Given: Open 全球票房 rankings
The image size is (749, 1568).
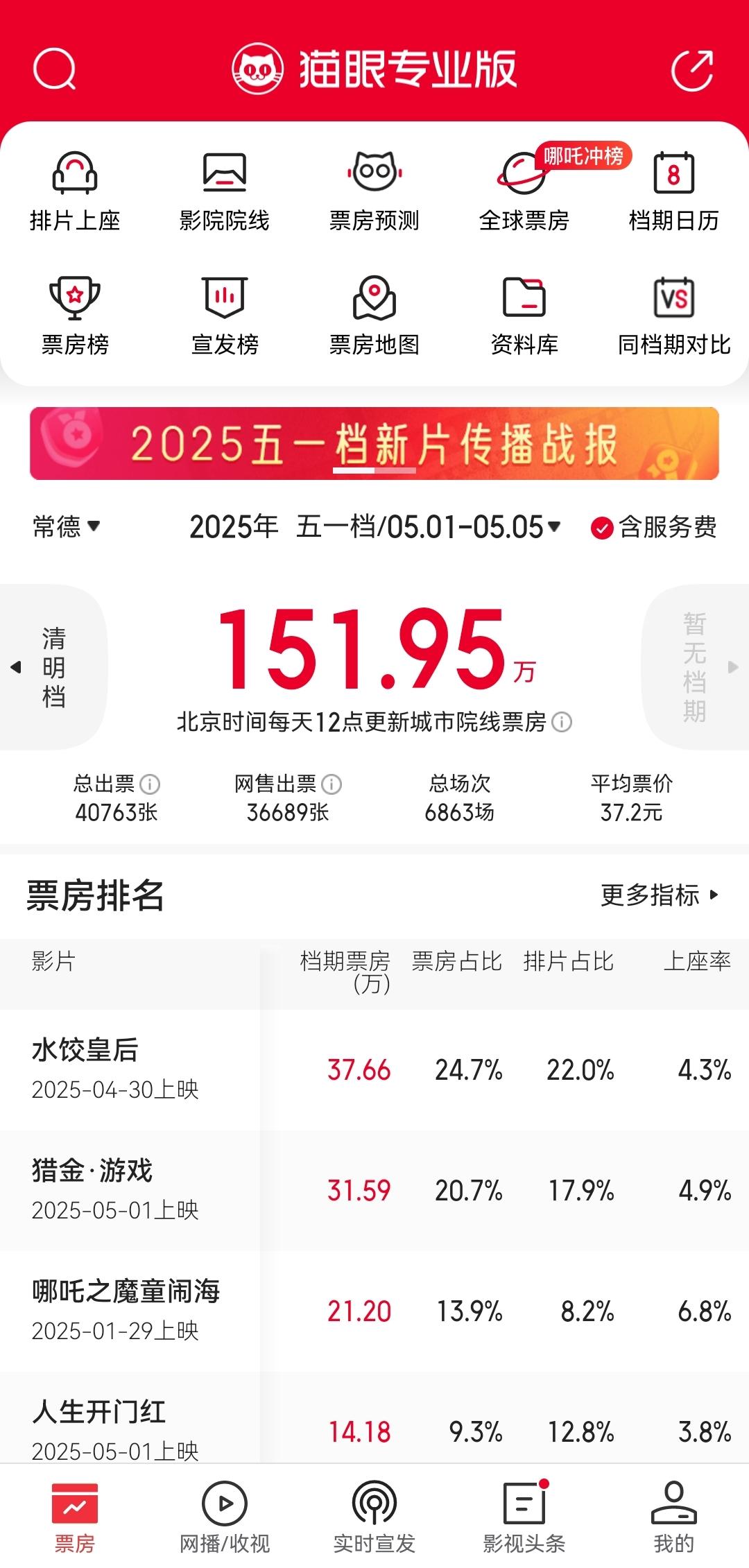Looking at the screenshot, I should click(x=524, y=191).
